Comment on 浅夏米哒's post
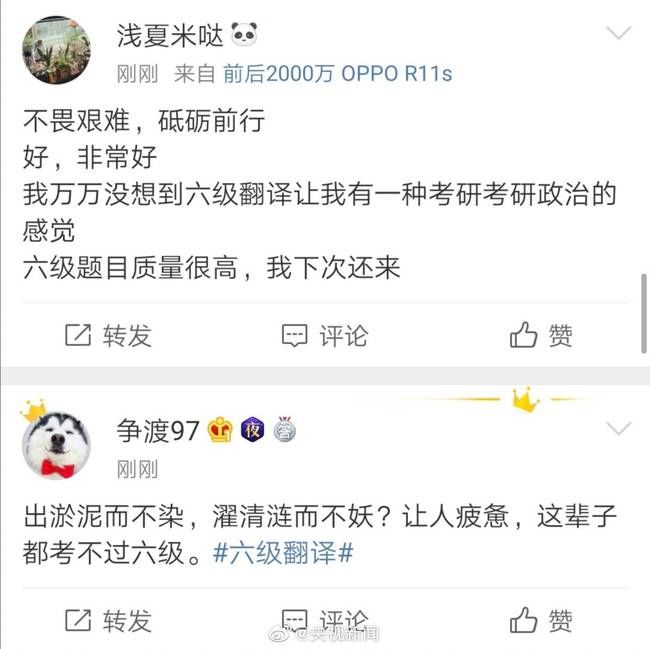Image resolution: width=650 pixels, height=649 pixels. 325,335
